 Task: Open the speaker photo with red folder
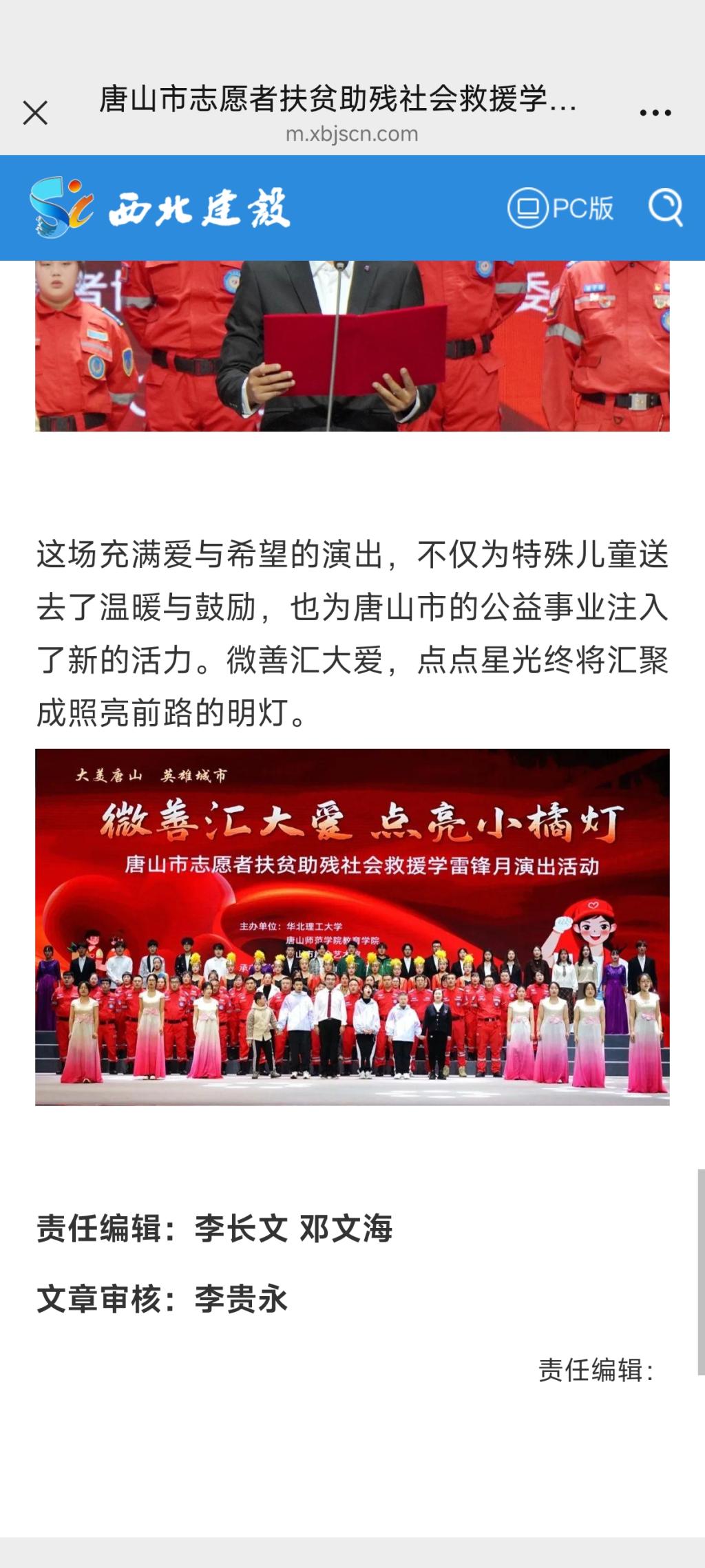pyautogui.click(x=352, y=346)
